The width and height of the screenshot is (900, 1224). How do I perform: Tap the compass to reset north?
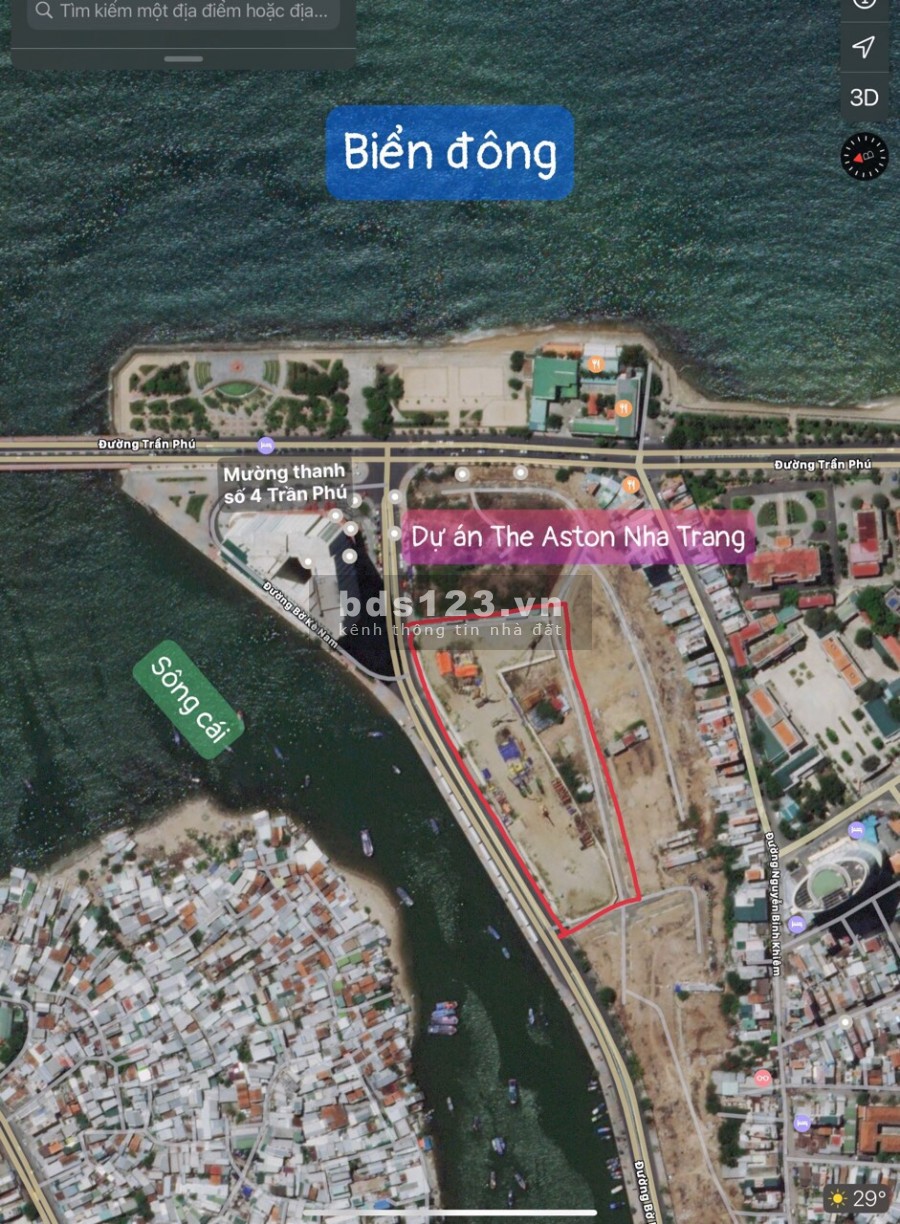tap(864, 156)
